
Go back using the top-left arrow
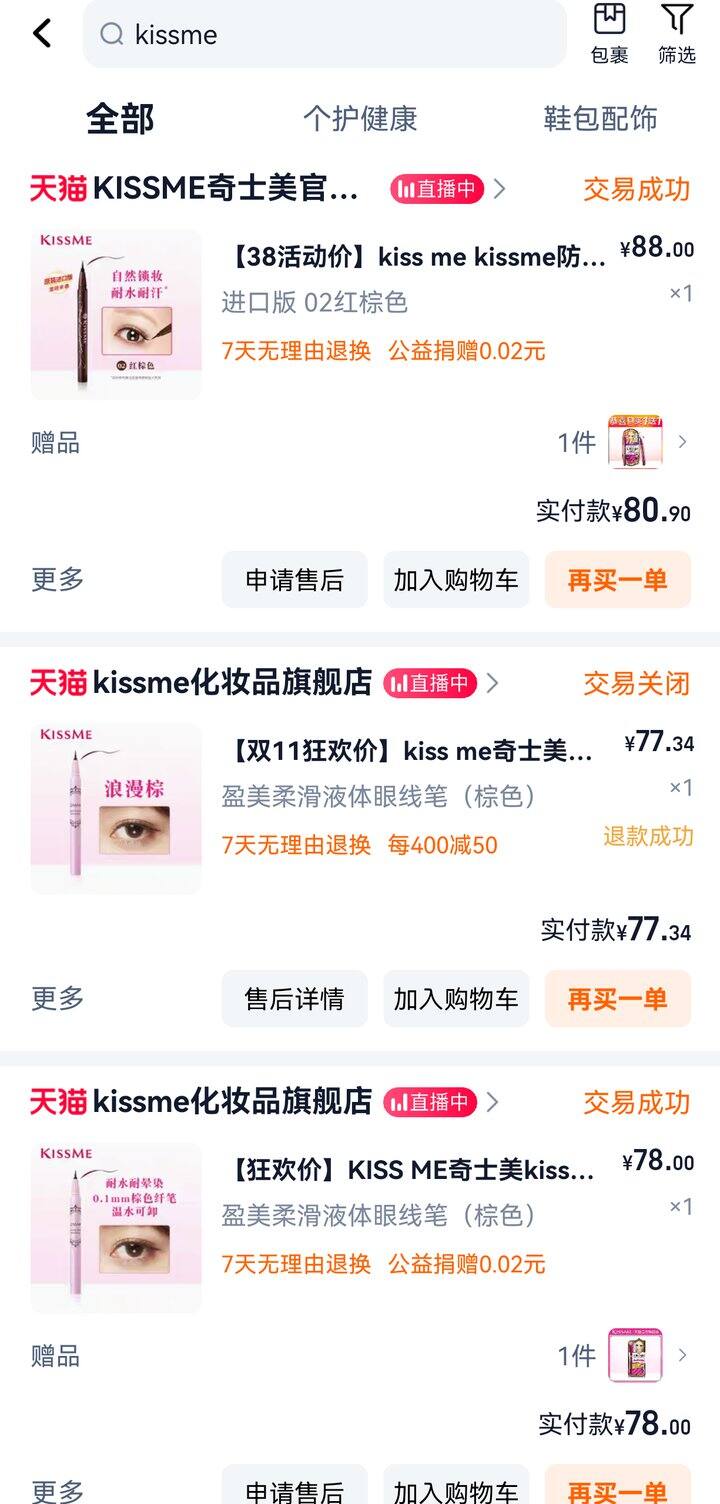coord(42,34)
